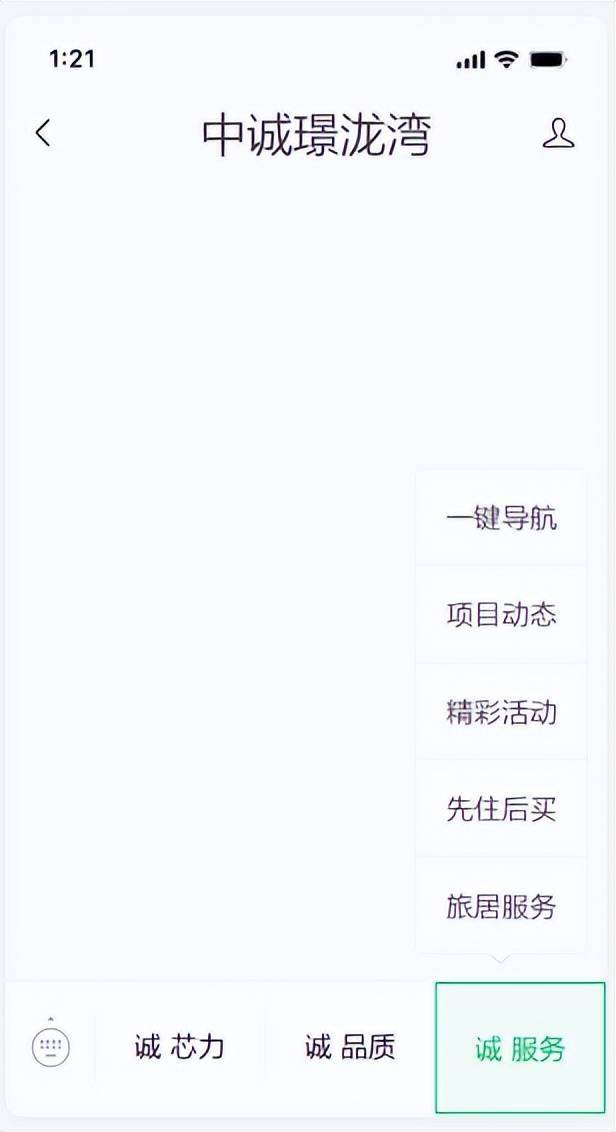
Task: Open the 诚 芯力 bottom menu
Action: click(180, 1047)
